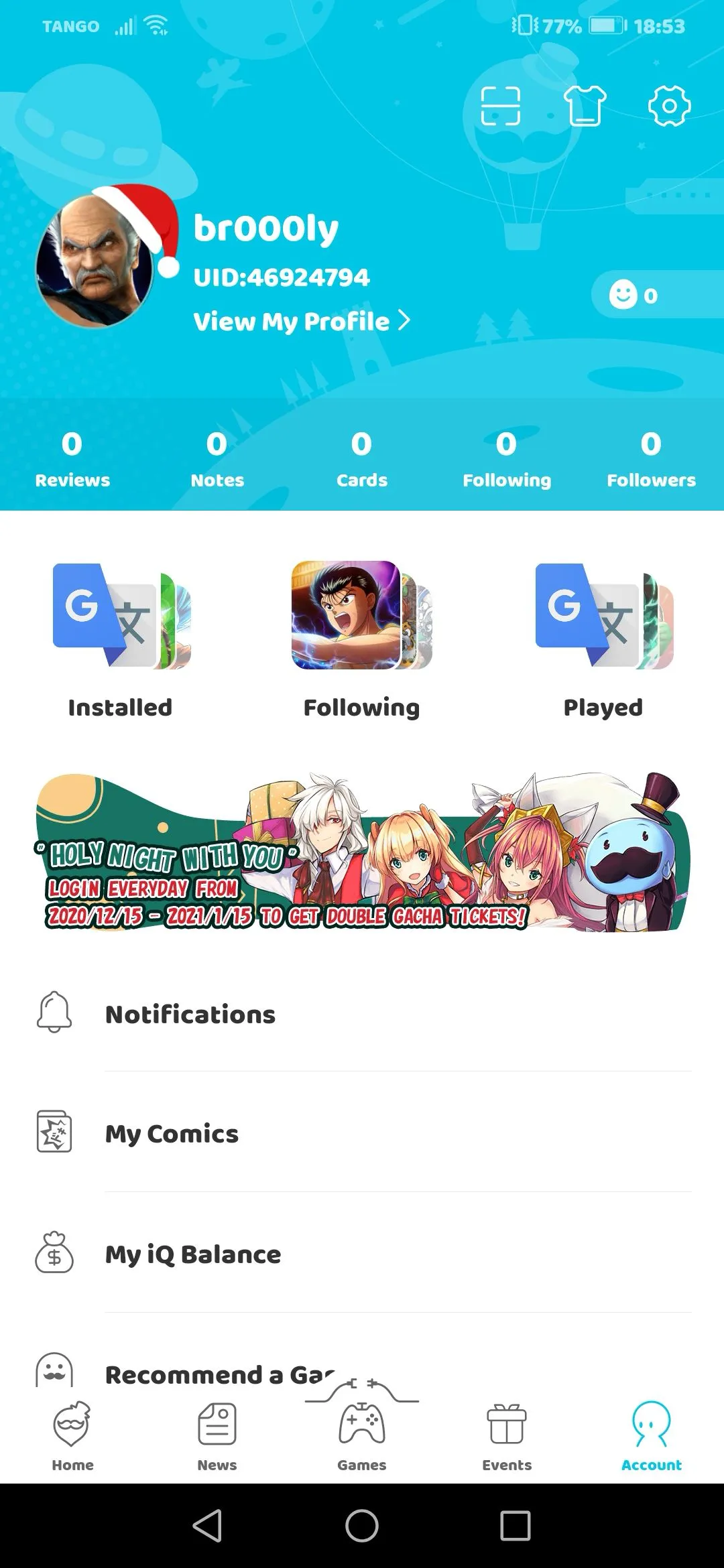The image size is (724, 1568).
Task: View my Cards count
Action: point(362,460)
